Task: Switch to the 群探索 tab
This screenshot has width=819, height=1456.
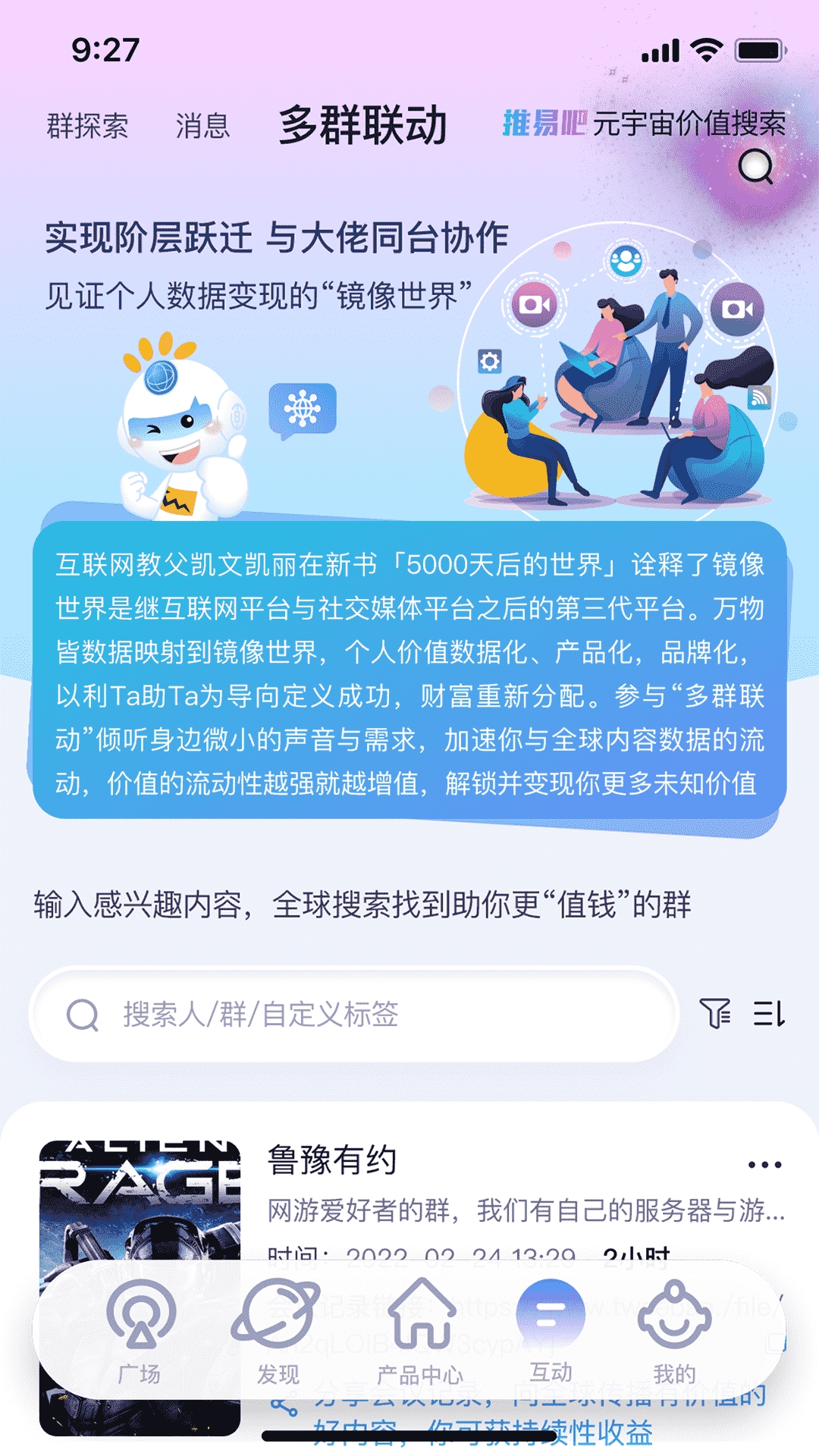Action: (x=87, y=126)
